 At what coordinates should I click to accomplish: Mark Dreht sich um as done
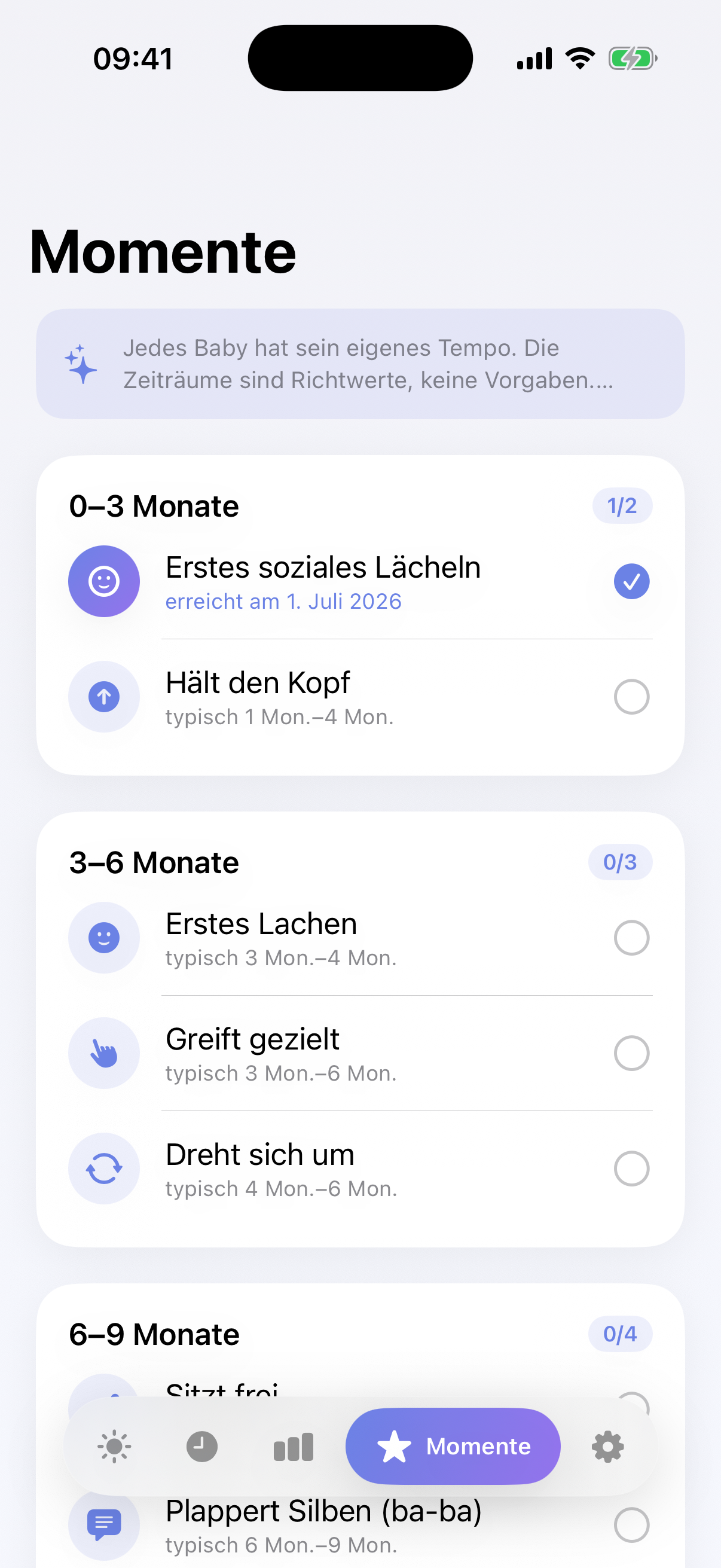(631, 1168)
